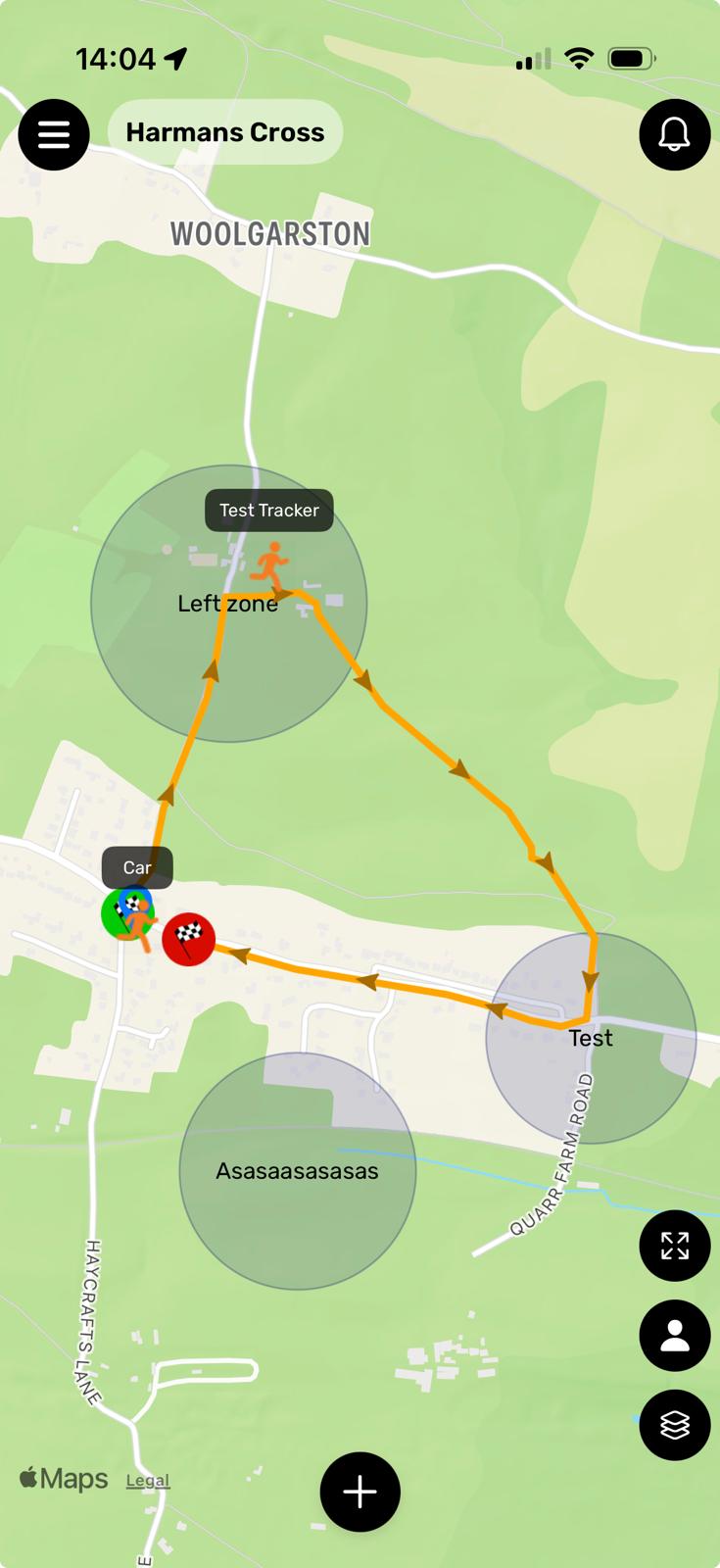Select the Test geofence zone
This screenshot has height=1568, width=720.
[x=627, y=1078]
